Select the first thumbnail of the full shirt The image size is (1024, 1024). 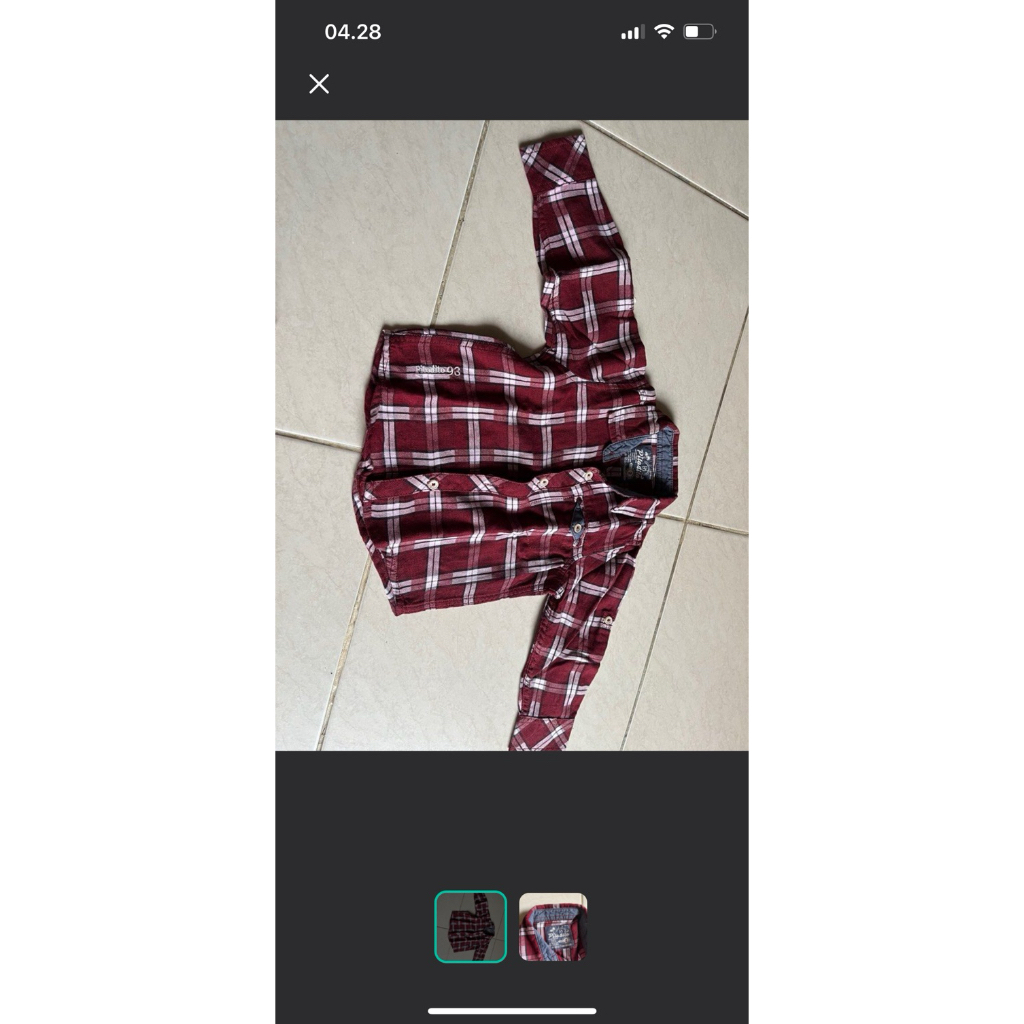[x=470, y=927]
